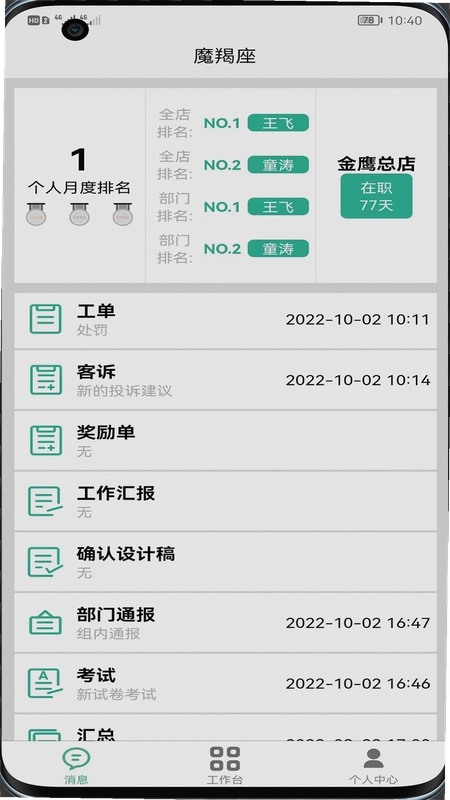Screen dimensions: 450x800
Task: Open the 工作汇报 row
Action: click(225, 502)
